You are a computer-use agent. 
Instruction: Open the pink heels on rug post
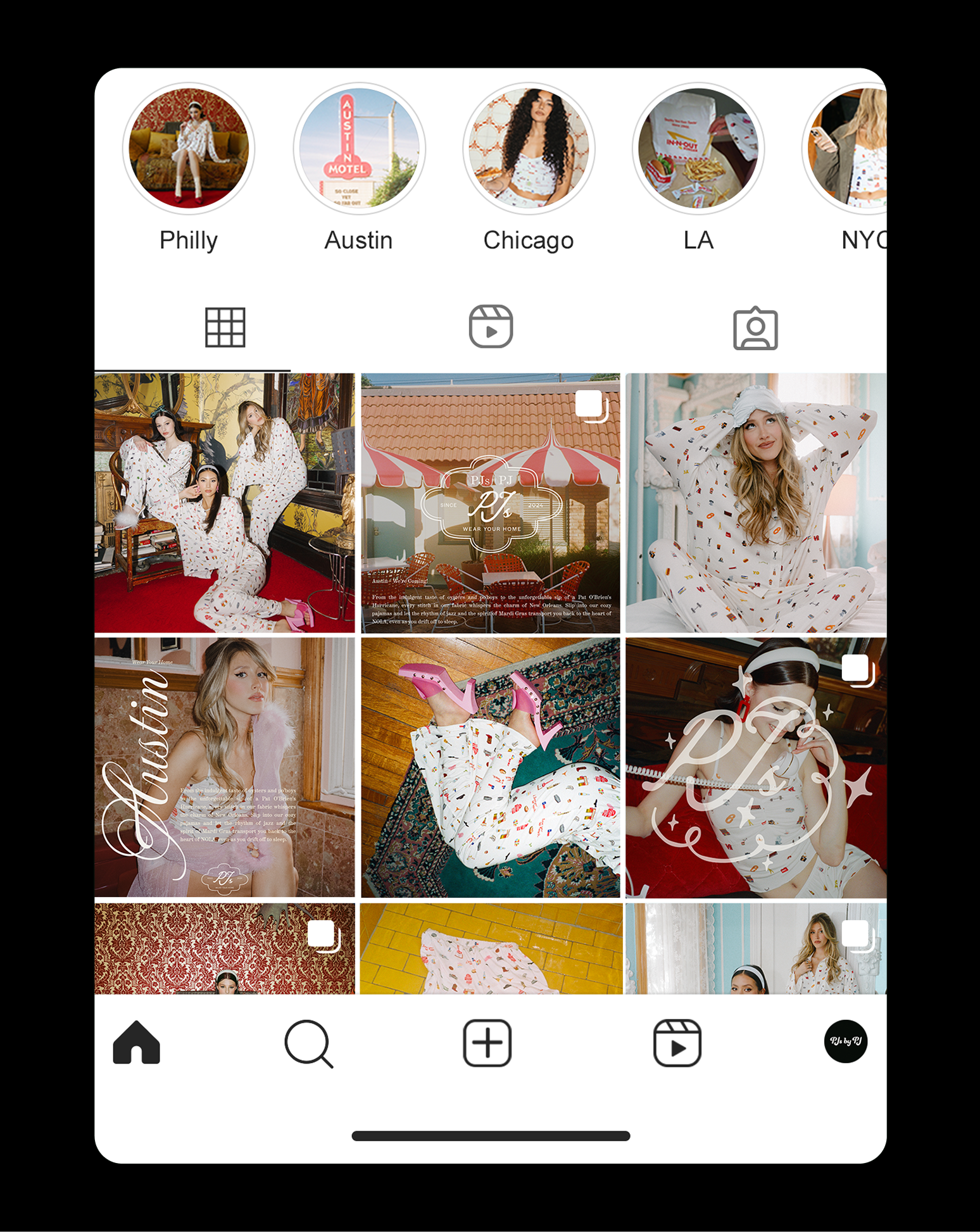click(491, 767)
